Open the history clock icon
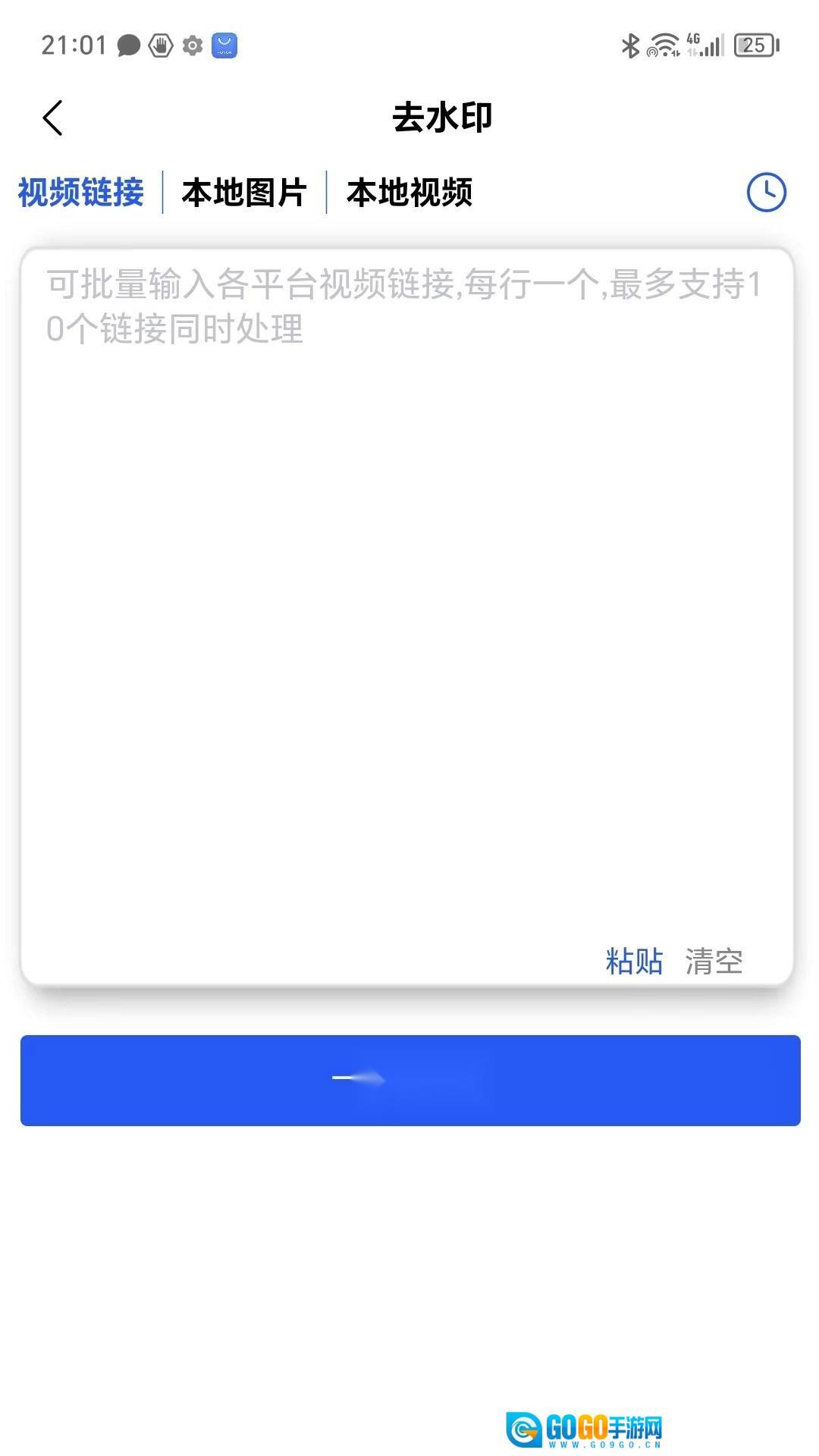The width and height of the screenshot is (819, 1456). (766, 192)
